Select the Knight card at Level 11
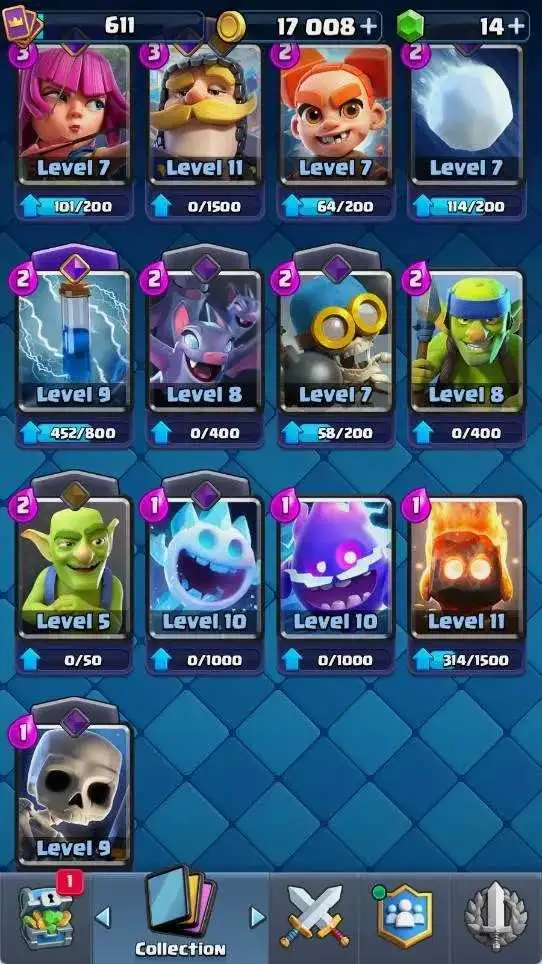Viewport: 542px width, 964px height. [x=205, y=114]
